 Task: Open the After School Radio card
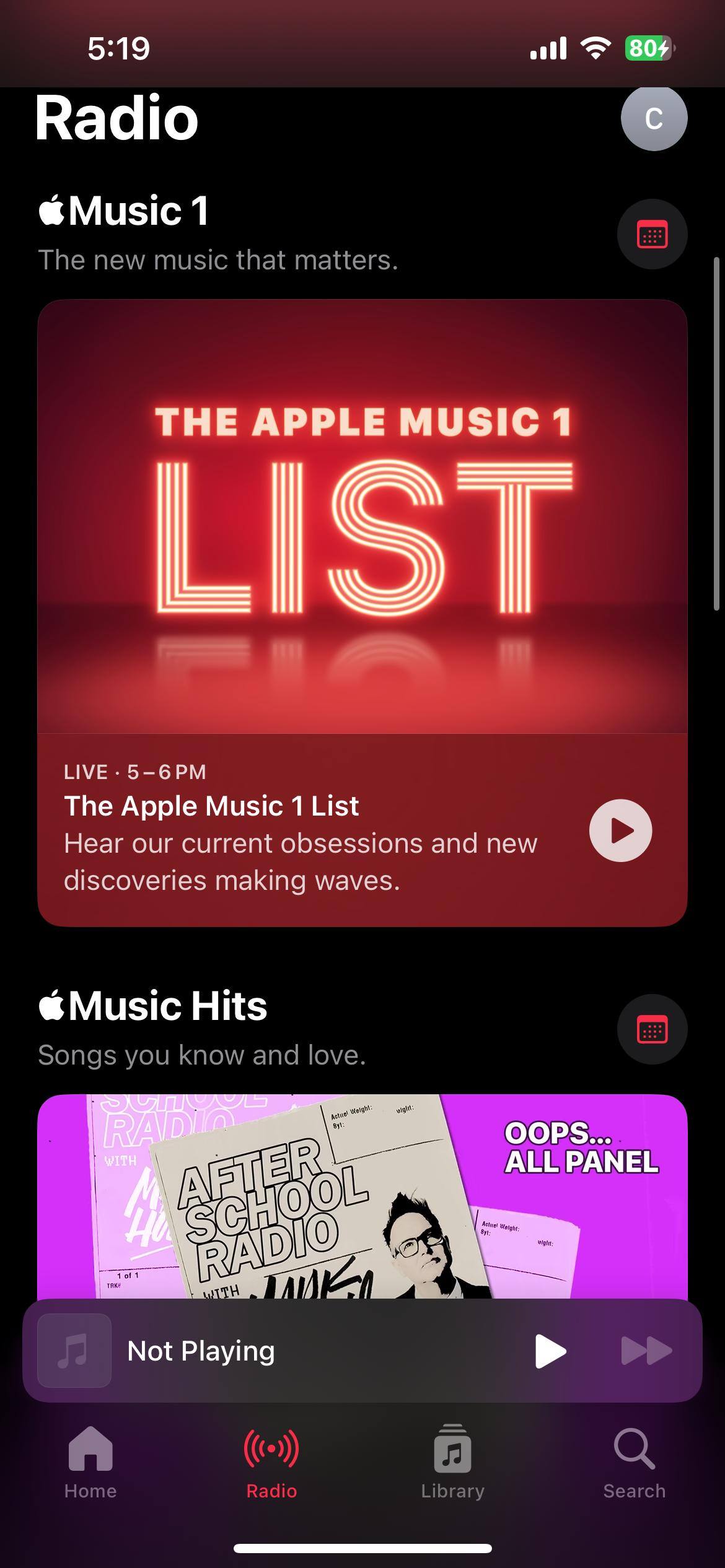tap(362, 1195)
